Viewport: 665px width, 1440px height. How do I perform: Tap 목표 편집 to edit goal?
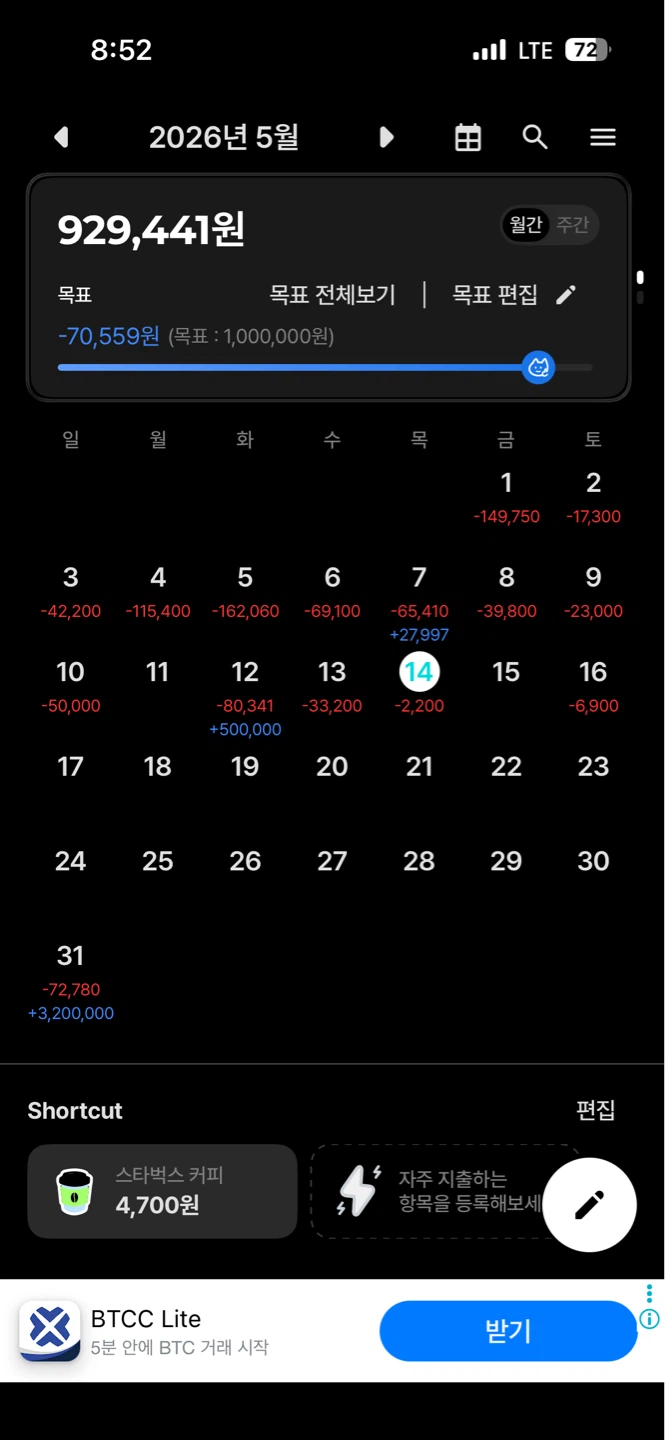[514, 295]
